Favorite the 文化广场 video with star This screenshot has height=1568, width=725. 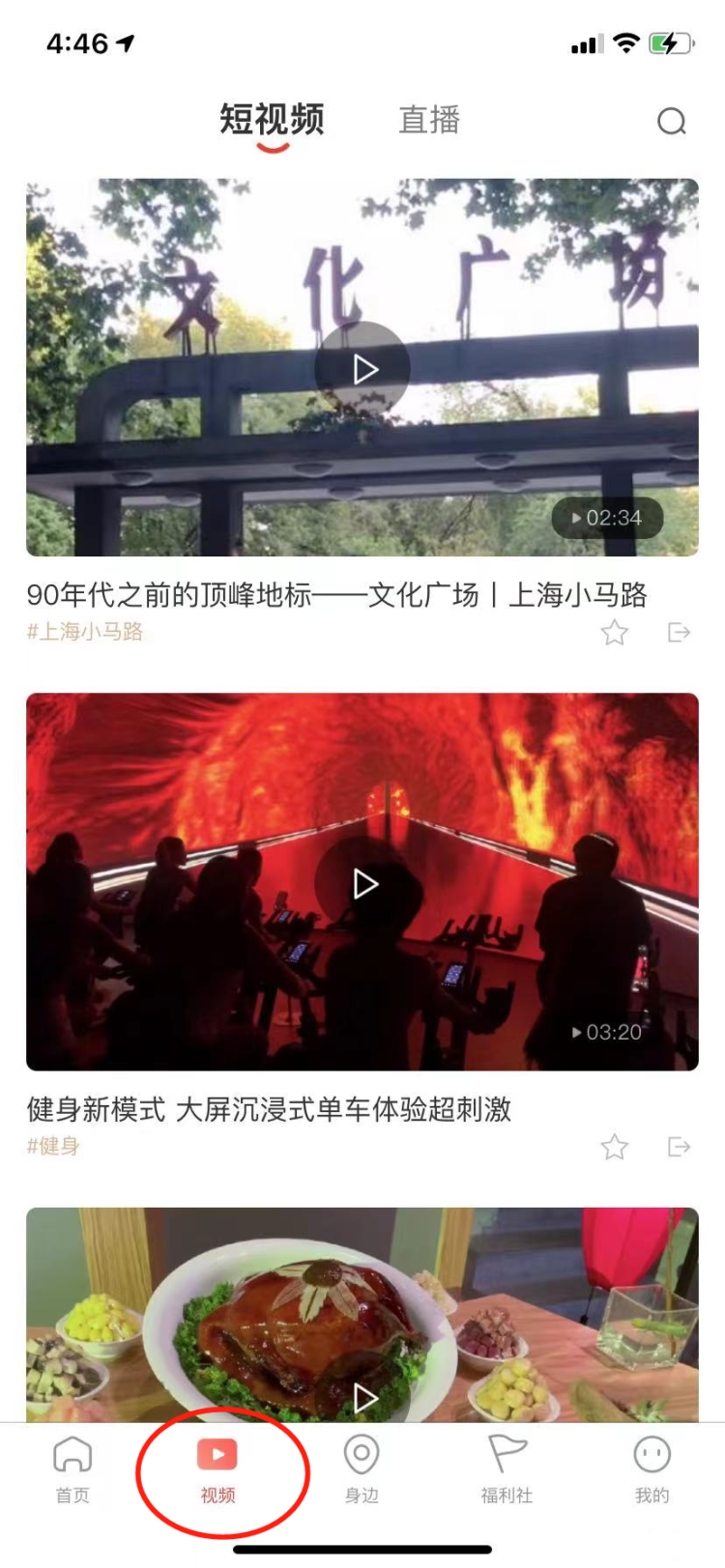[x=615, y=633]
